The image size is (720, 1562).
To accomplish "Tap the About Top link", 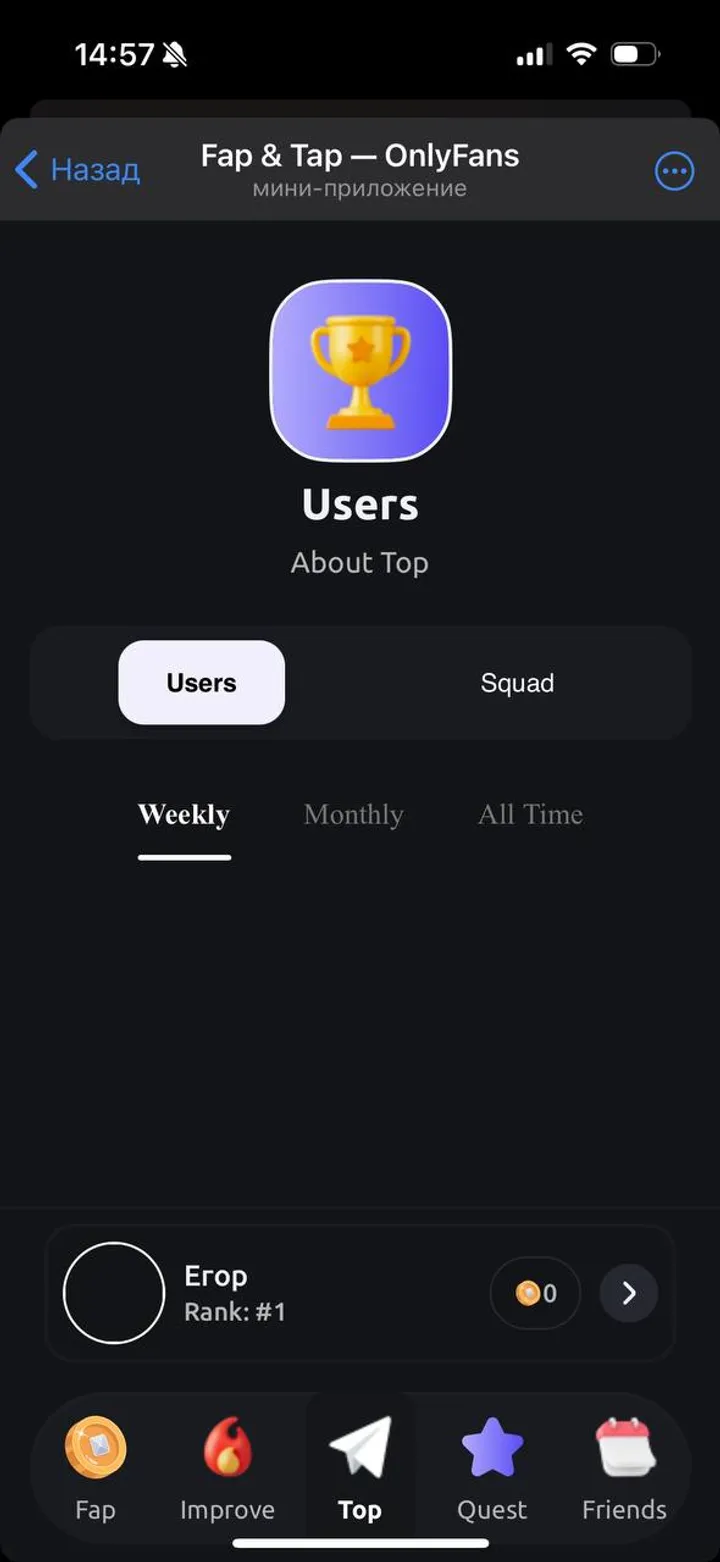I will [x=359, y=562].
